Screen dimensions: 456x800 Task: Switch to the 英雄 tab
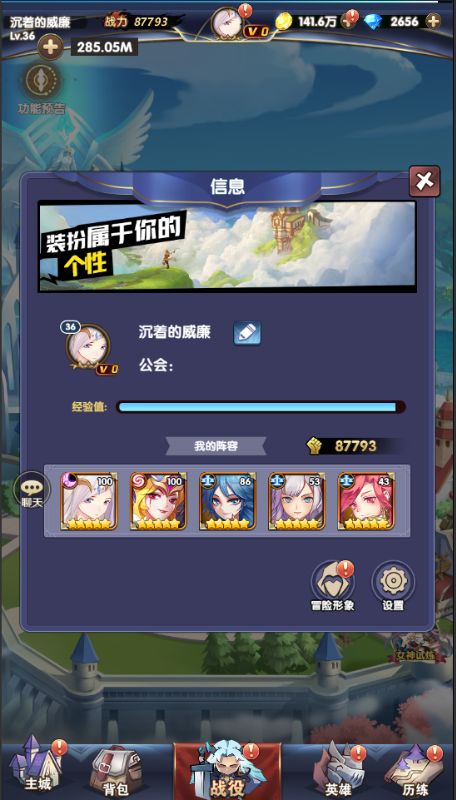click(338, 770)
